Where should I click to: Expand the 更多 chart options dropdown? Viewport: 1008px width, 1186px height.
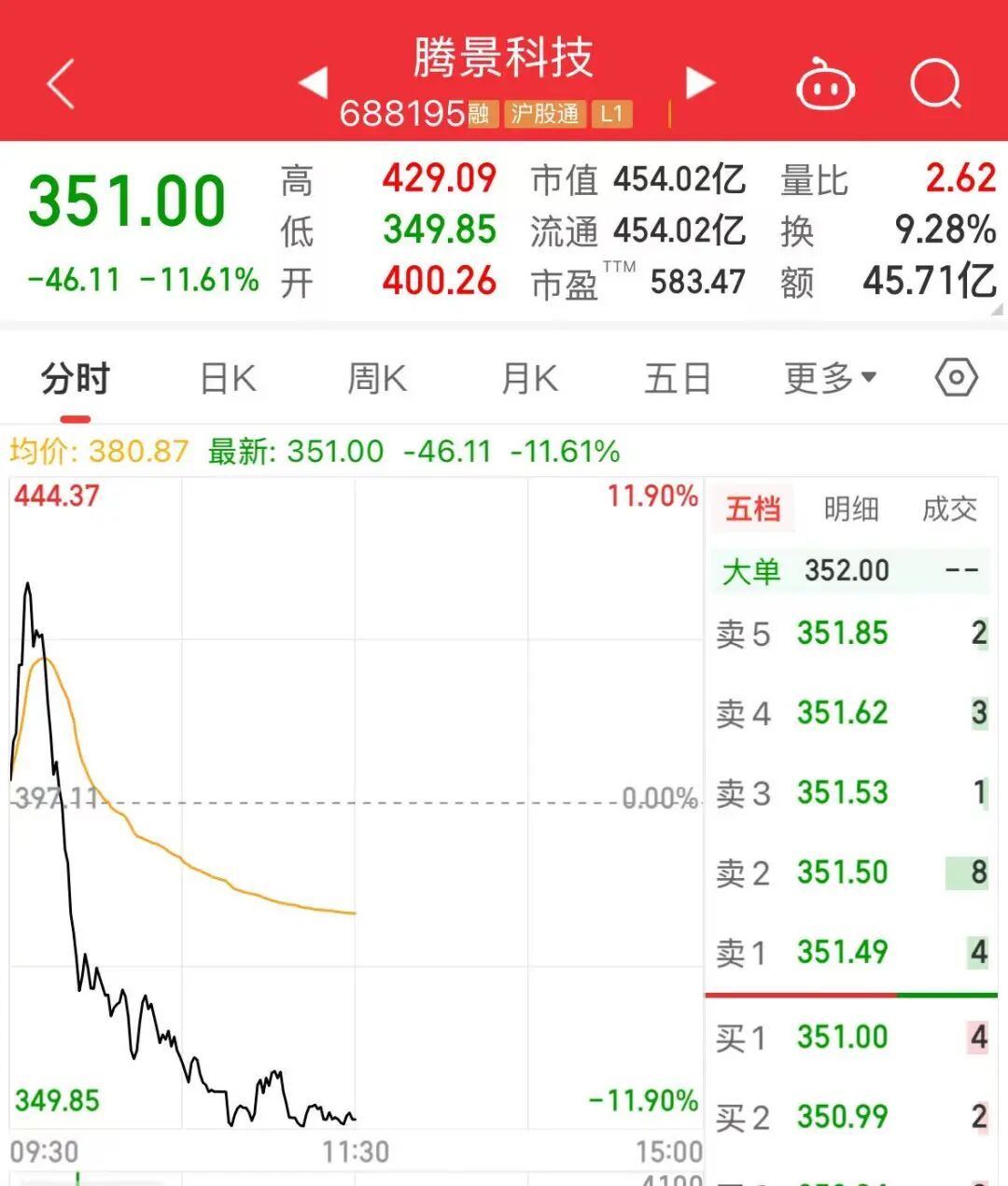(830, 378)
